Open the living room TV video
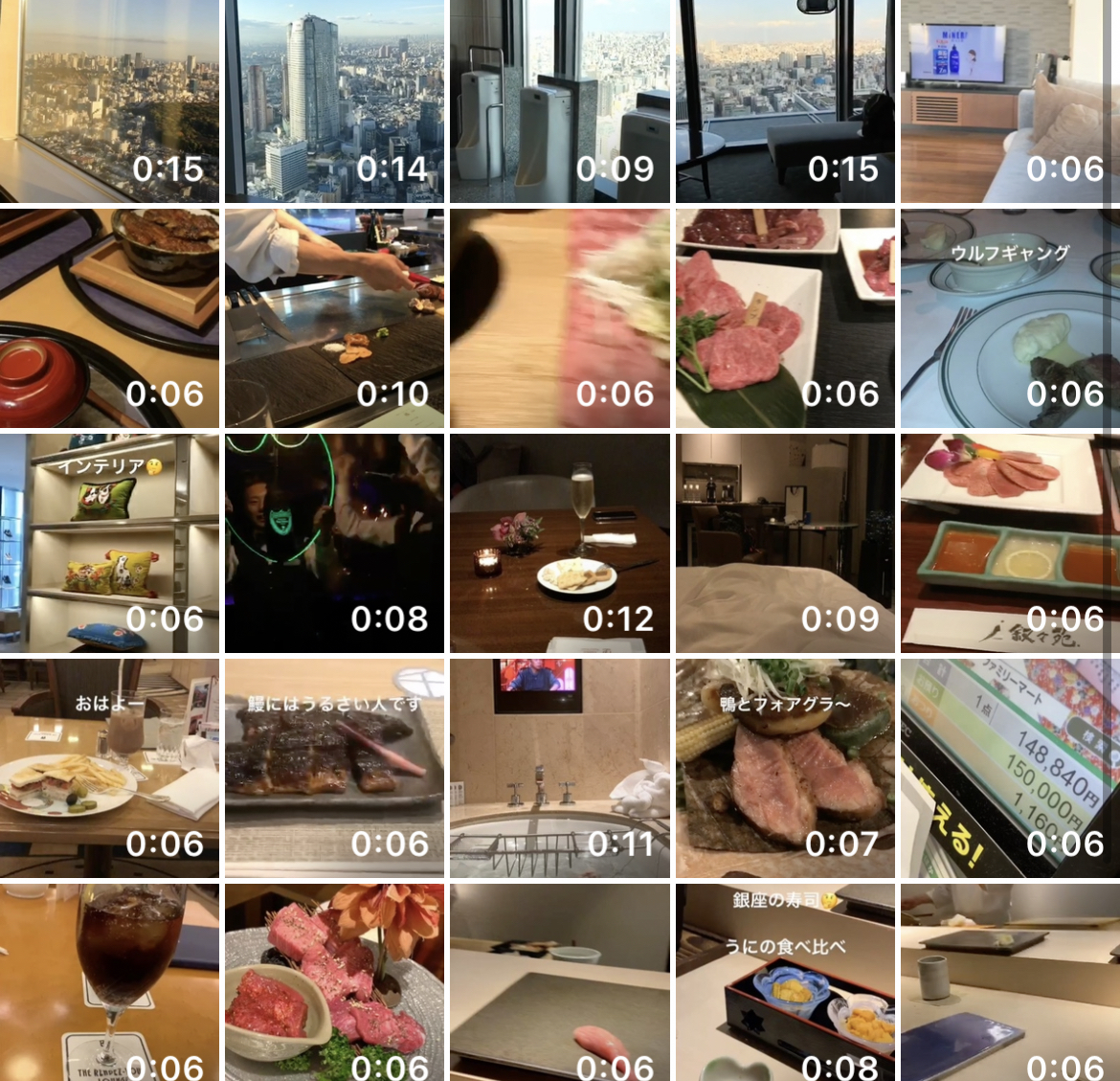This screenshot has height=1081, width=1120. [1008, 101]
